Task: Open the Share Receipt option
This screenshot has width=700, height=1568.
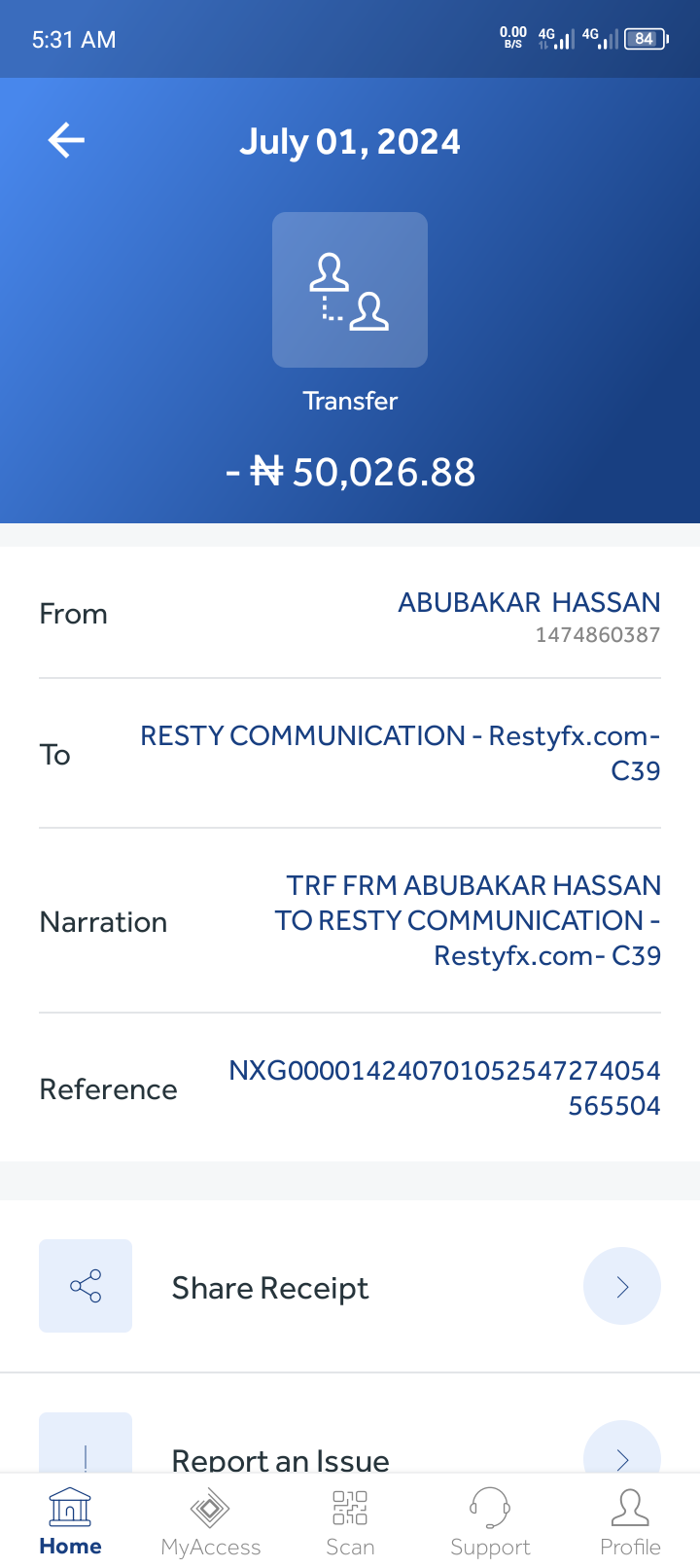Action: point(350,1286)
